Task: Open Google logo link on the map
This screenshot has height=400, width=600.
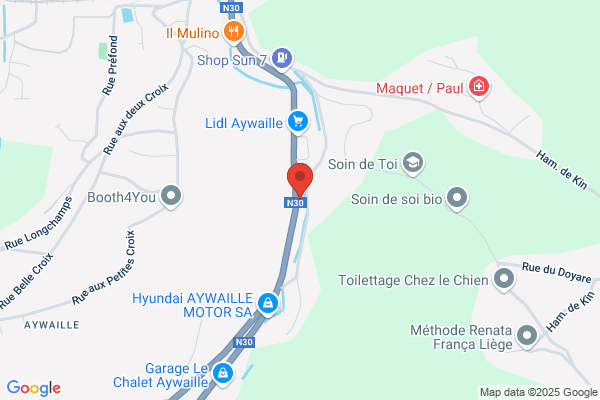Action: point(34,388)
